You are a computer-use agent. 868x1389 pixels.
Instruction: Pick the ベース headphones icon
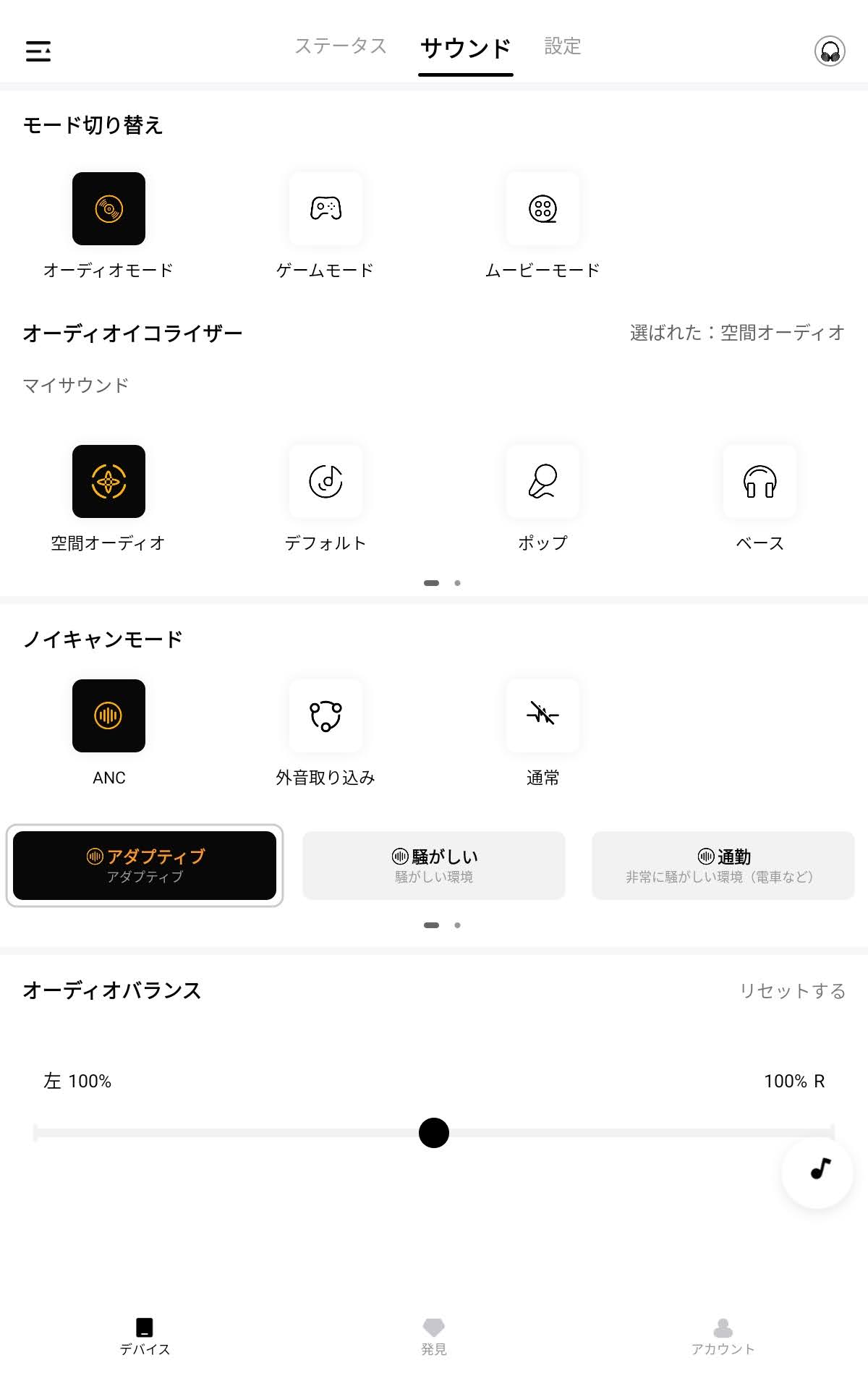pyautogui.click(x=760, y=483)
